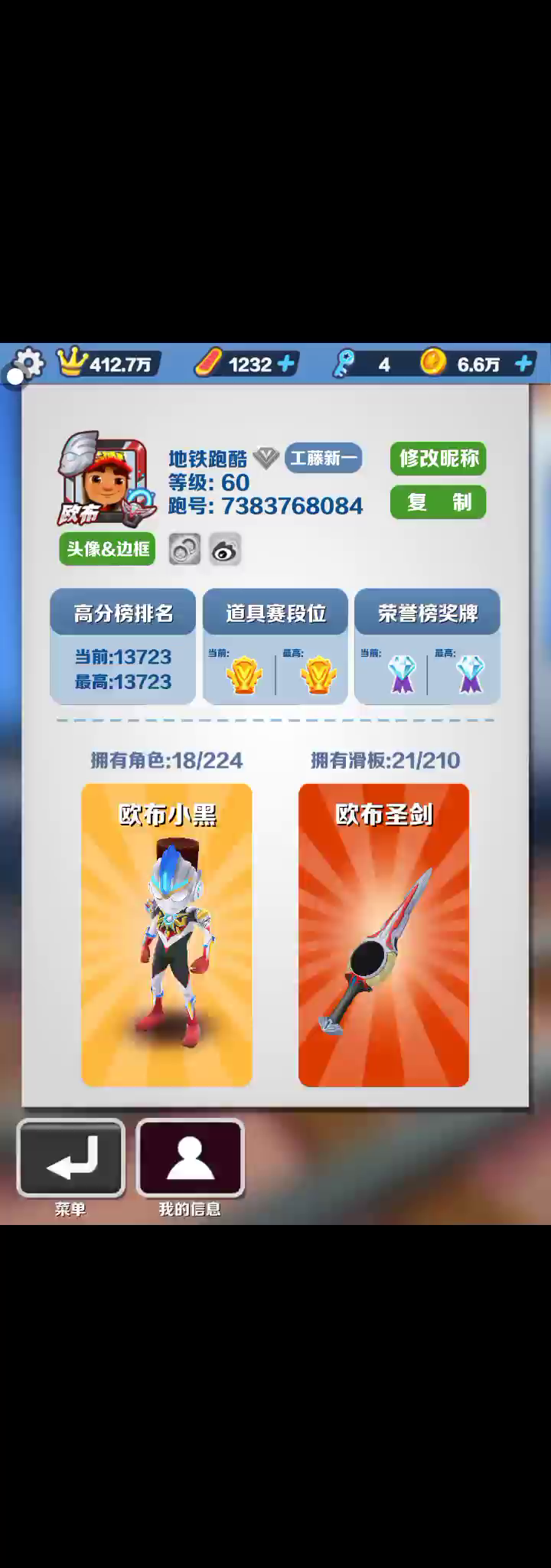Open the settings gear icon
551x1568 pixels.
click(x=27, y=365)
